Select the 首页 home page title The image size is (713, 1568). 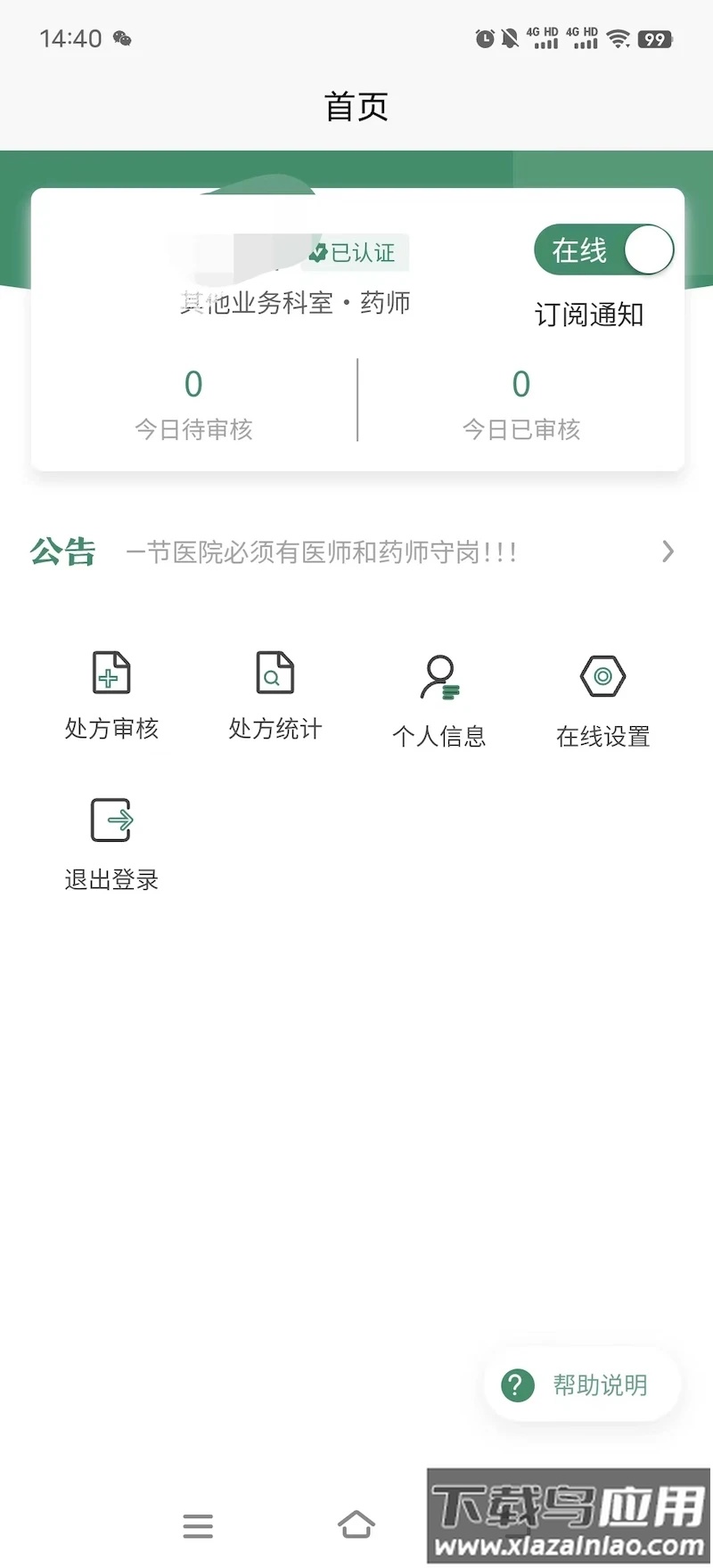click(356, 106)
